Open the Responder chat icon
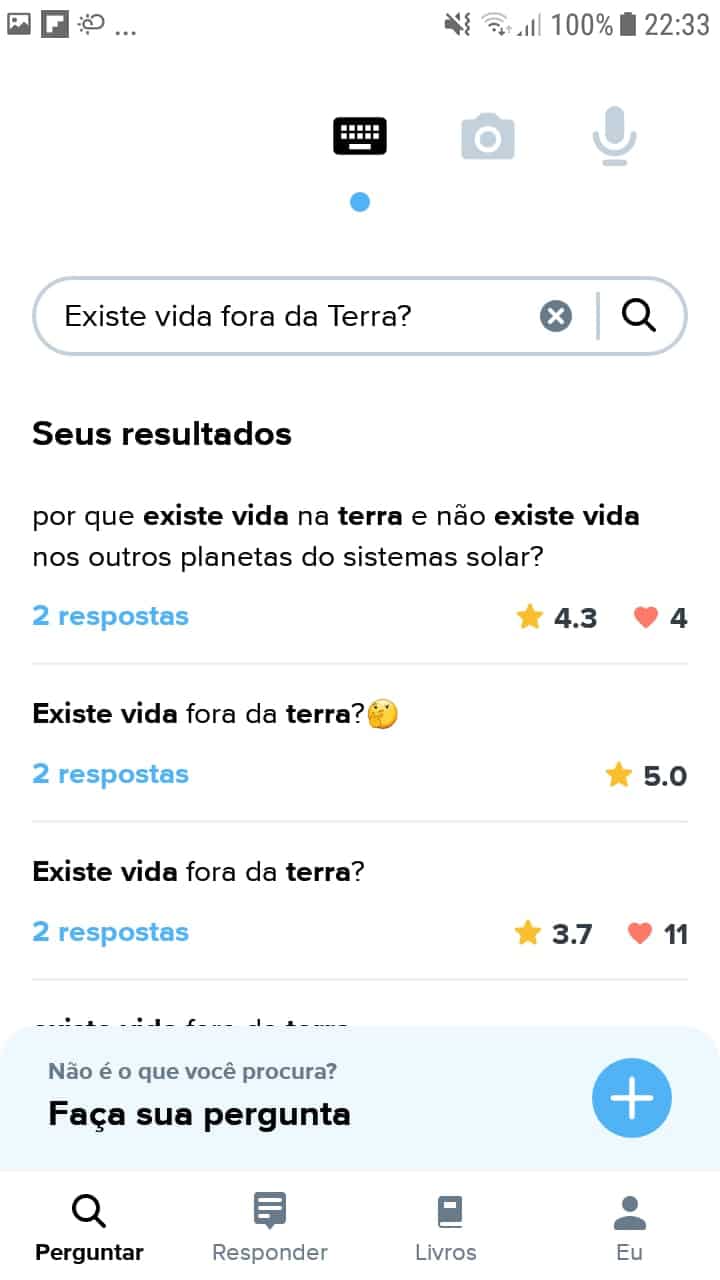Screen dimensions: 720x1280 [x=269, y=1210]
